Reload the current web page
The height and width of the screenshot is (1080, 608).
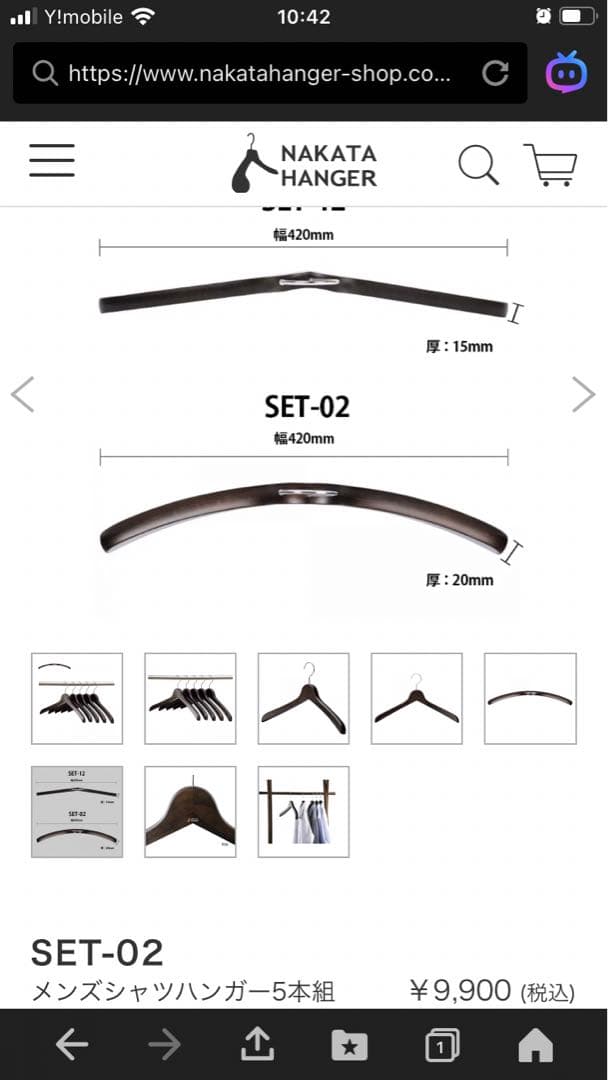495,73
